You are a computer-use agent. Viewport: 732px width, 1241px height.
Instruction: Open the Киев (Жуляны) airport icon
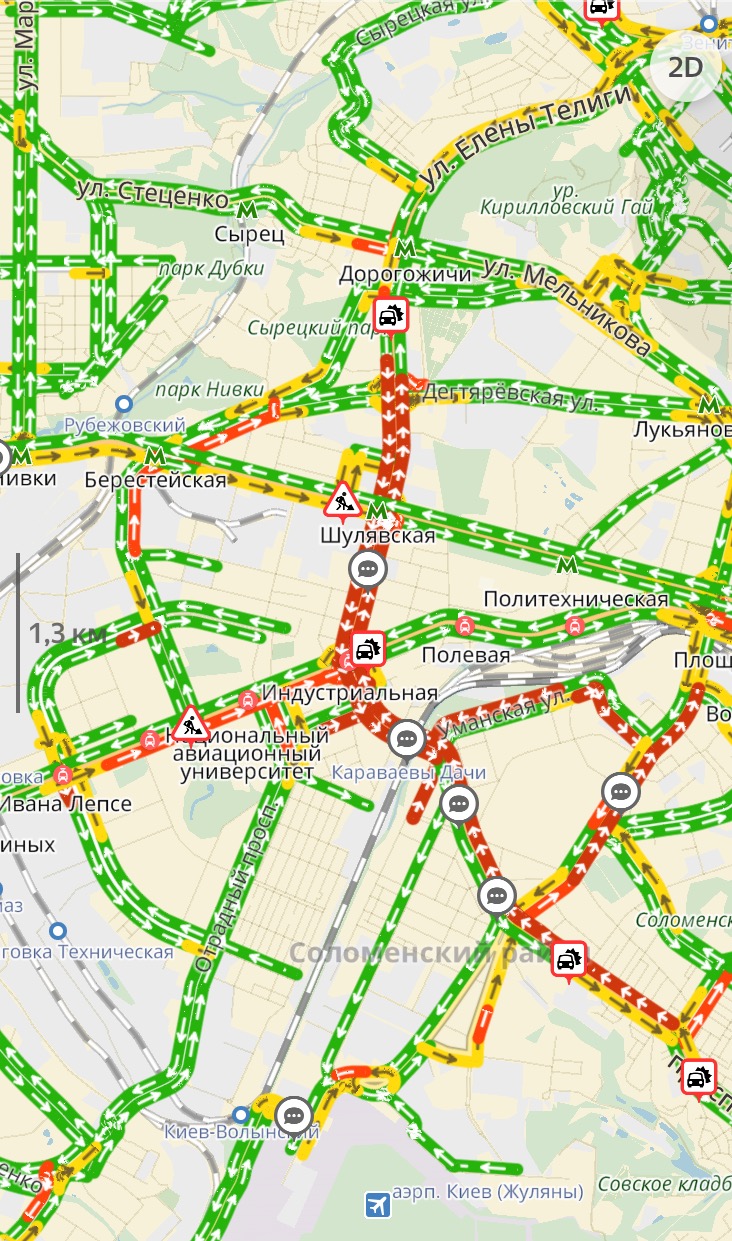(x=378, y=1204)
